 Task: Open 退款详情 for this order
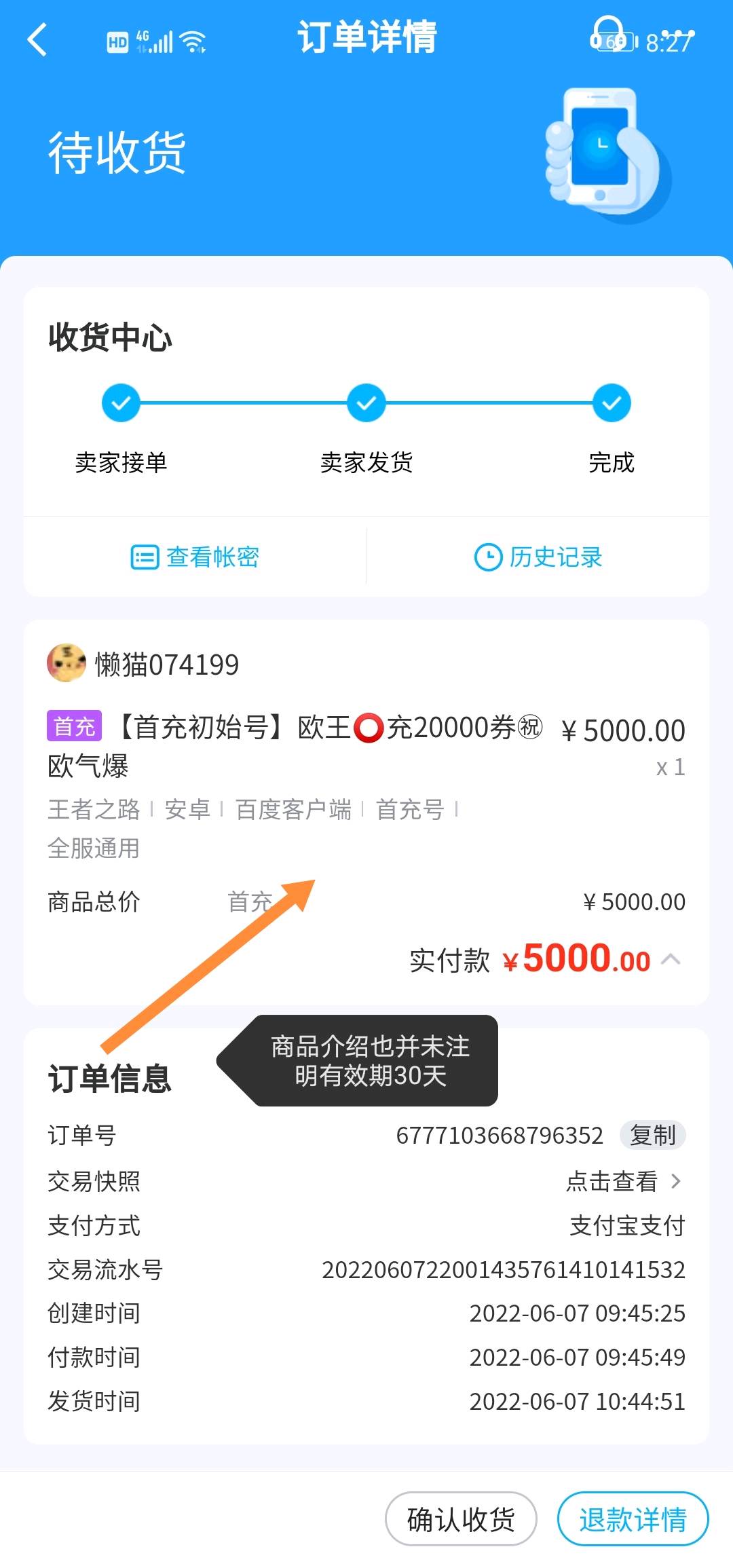point(633,1518)
